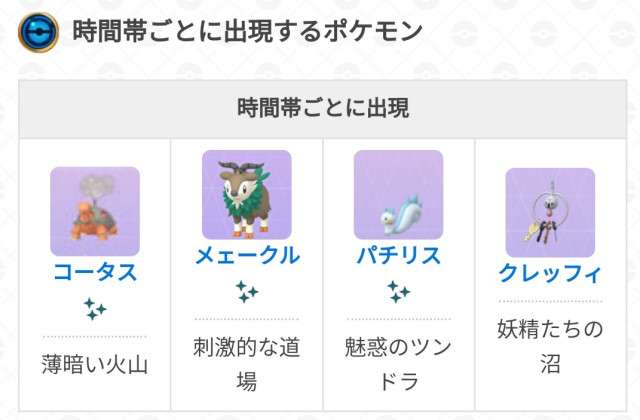
Task: Open the メェークル Pokémon link
Action: 246,255
